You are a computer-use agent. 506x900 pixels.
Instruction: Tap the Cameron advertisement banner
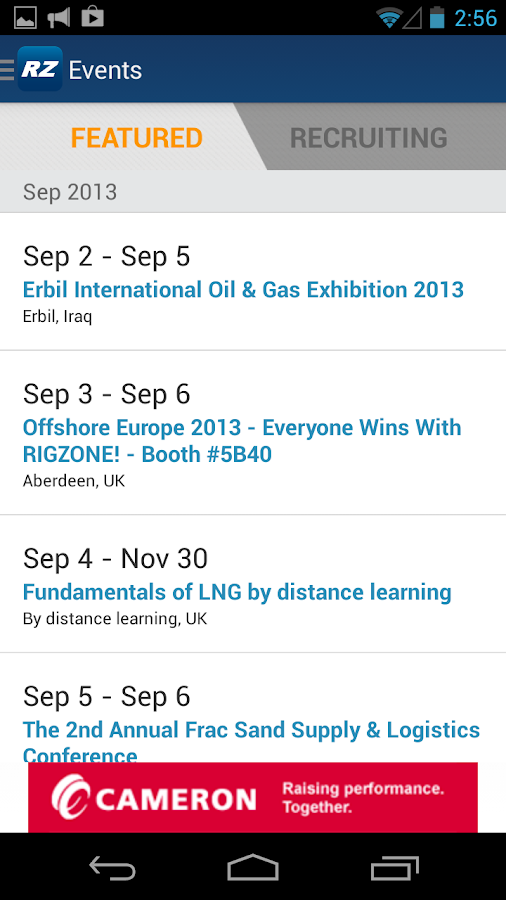[x=253, y=797]
